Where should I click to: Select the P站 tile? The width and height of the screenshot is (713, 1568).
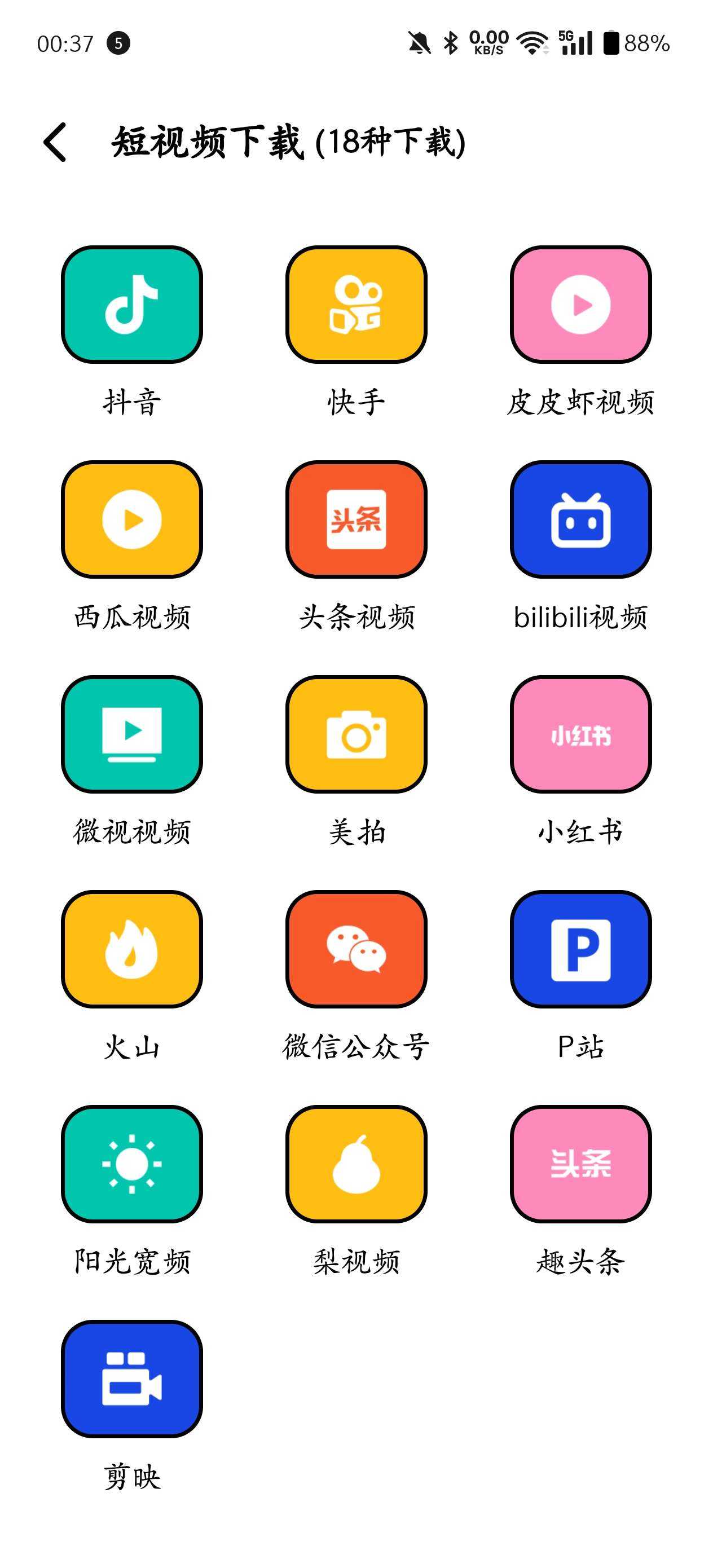pyautogui.click(x=581, y=949)
